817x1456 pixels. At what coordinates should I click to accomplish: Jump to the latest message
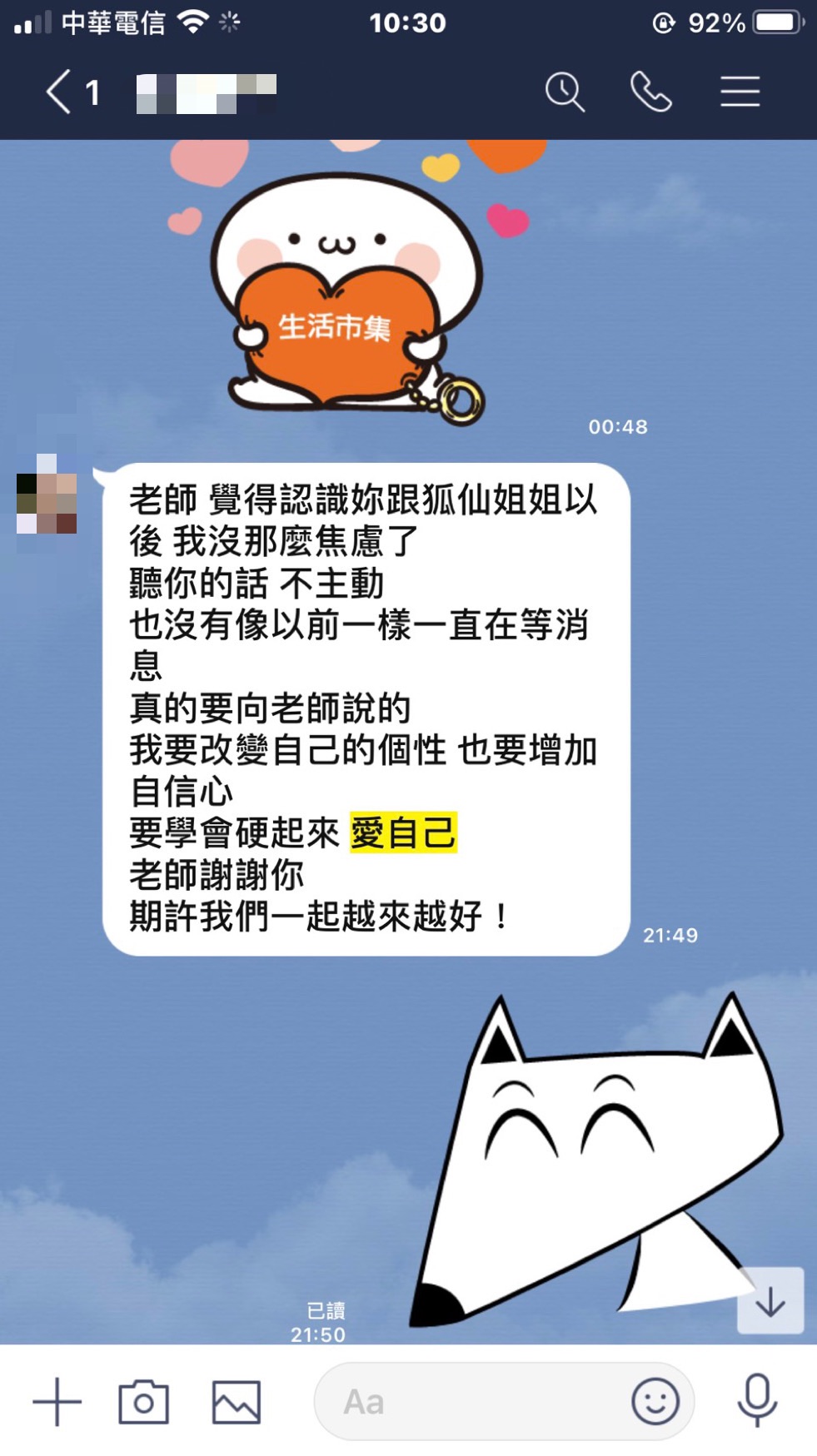(x=770, y=1300)
